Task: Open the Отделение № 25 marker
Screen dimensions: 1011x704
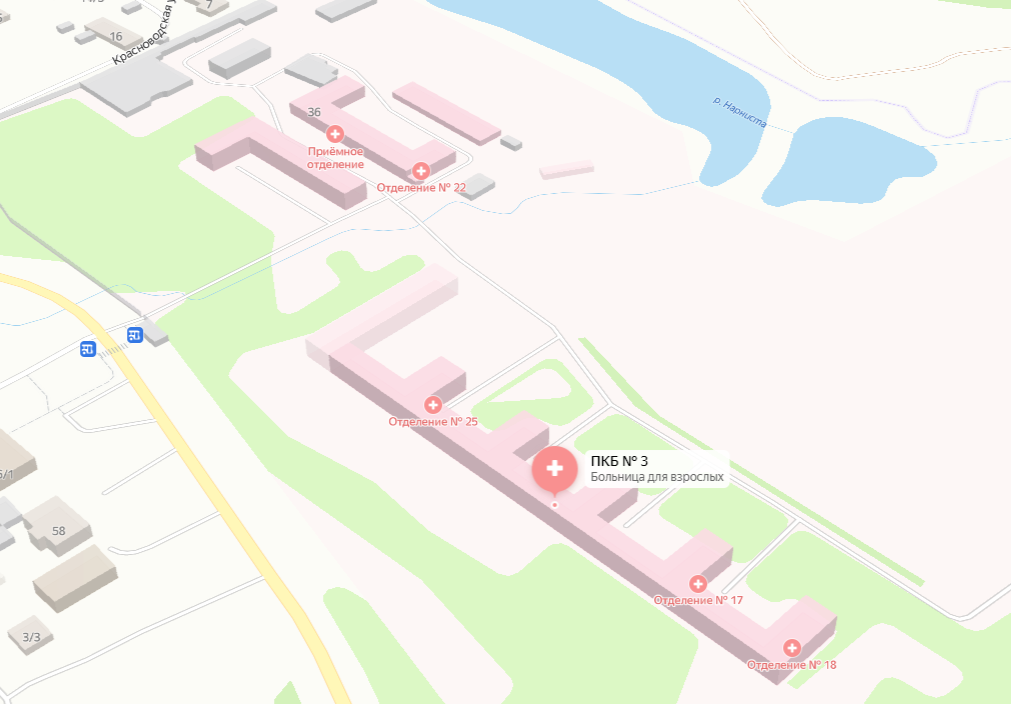Action: 433,405
